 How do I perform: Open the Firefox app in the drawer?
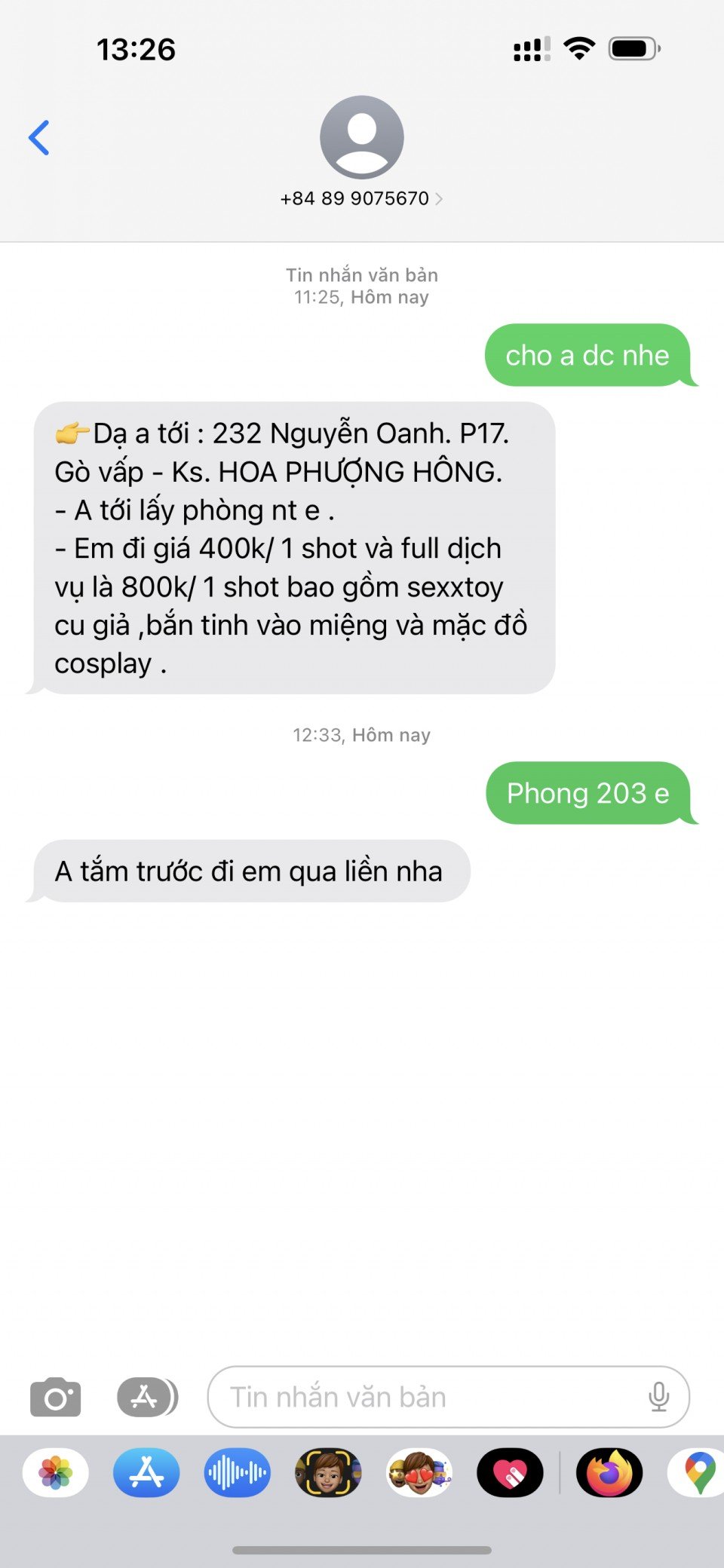pyautogui.click(x=609, y=1472)
